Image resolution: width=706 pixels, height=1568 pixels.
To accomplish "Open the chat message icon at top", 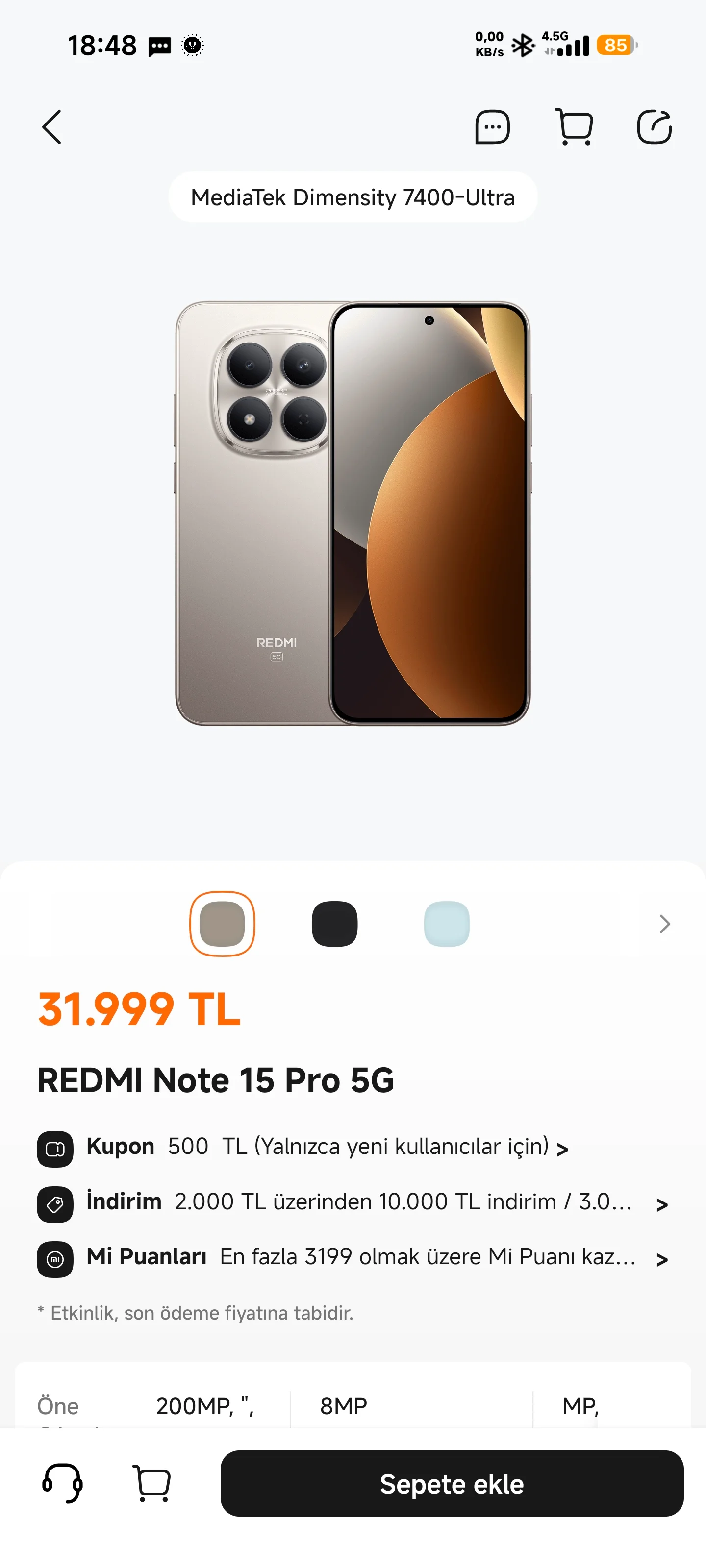I will tap(492, 127).
